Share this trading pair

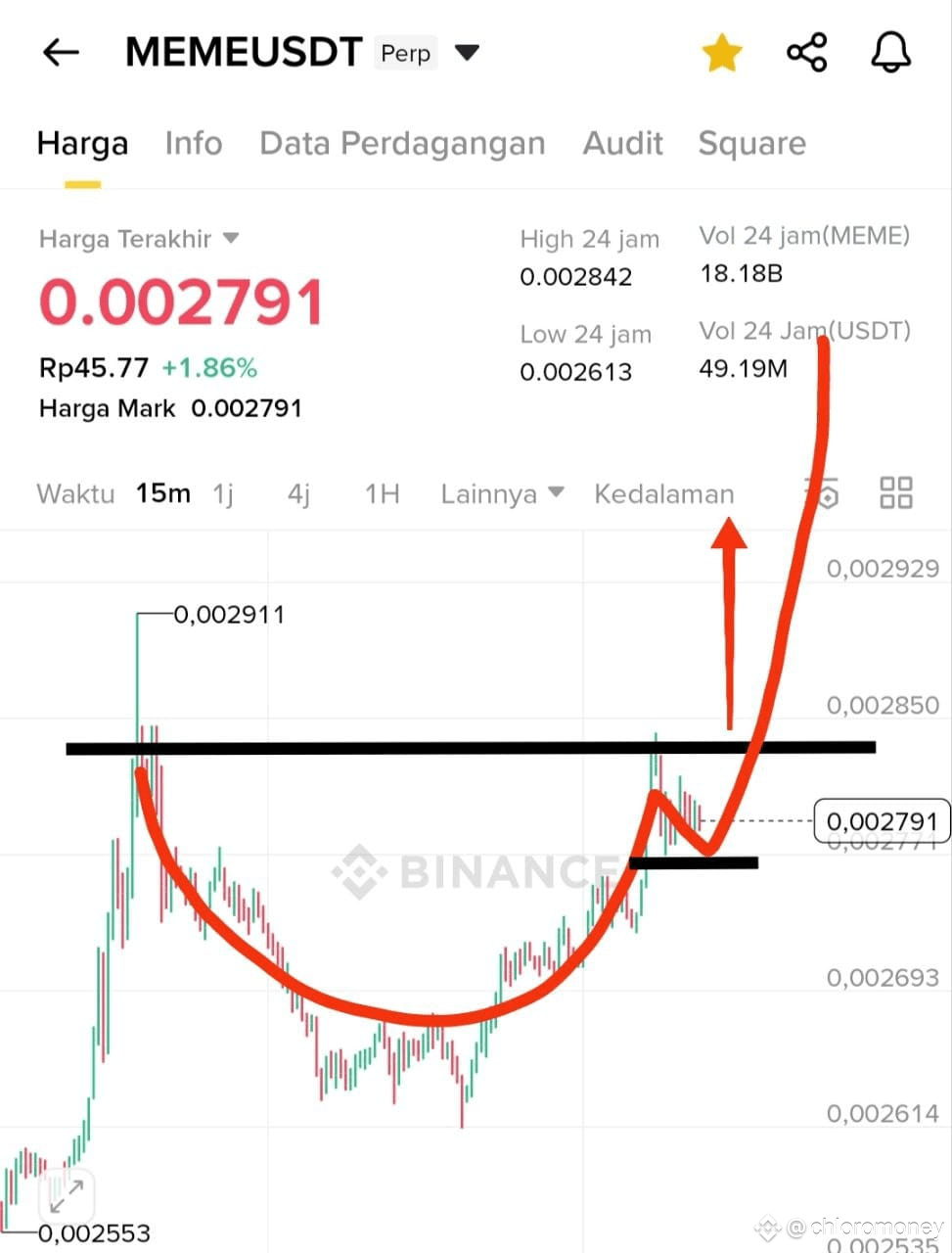click(807, 53)
